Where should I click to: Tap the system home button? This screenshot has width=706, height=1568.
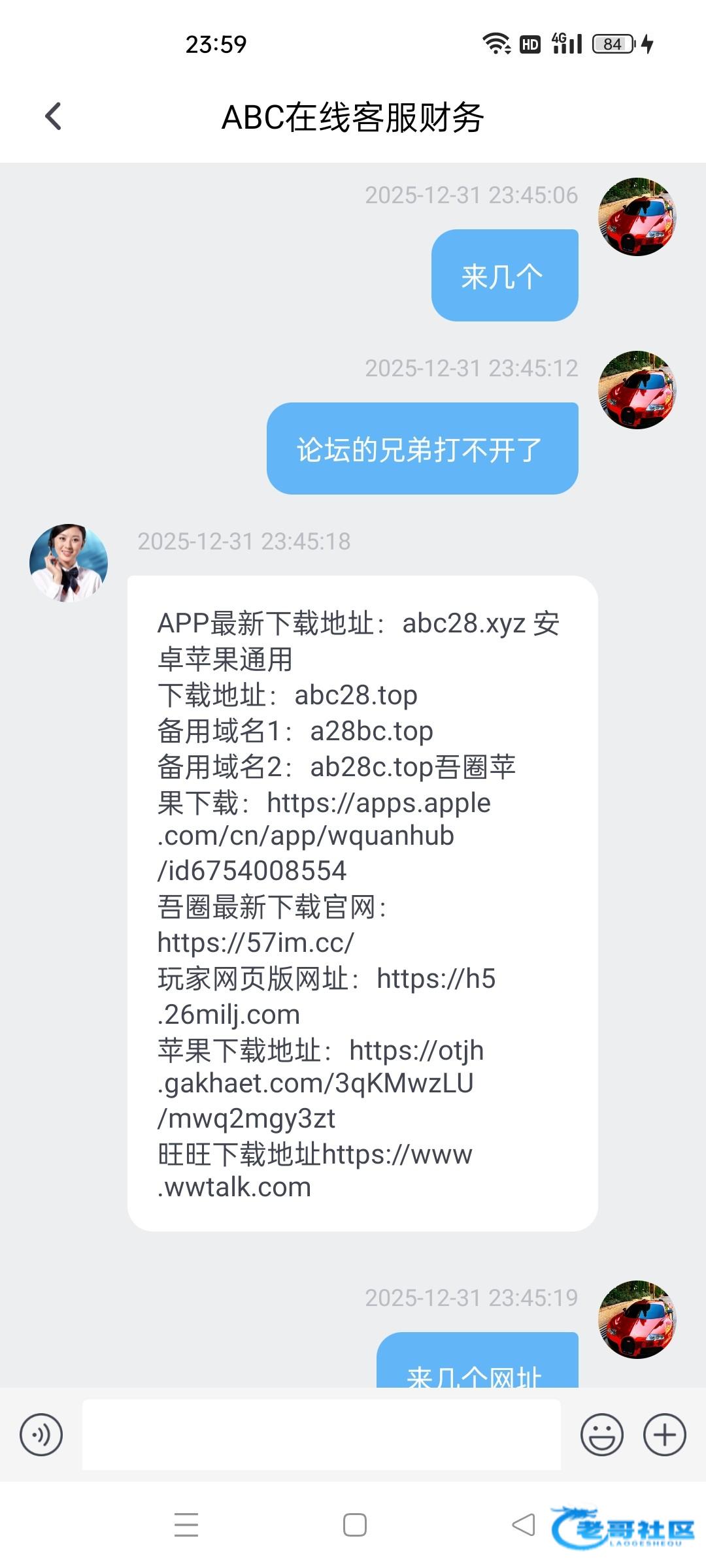[354, 1525]
